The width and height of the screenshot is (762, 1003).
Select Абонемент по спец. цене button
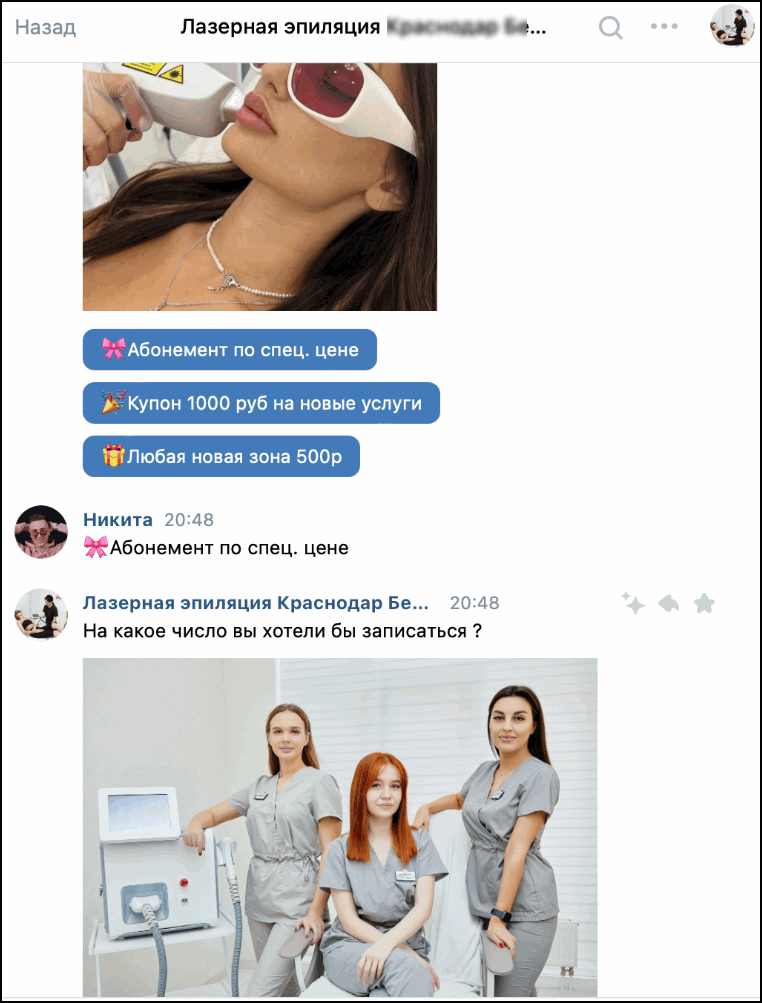tap(229, 350)
